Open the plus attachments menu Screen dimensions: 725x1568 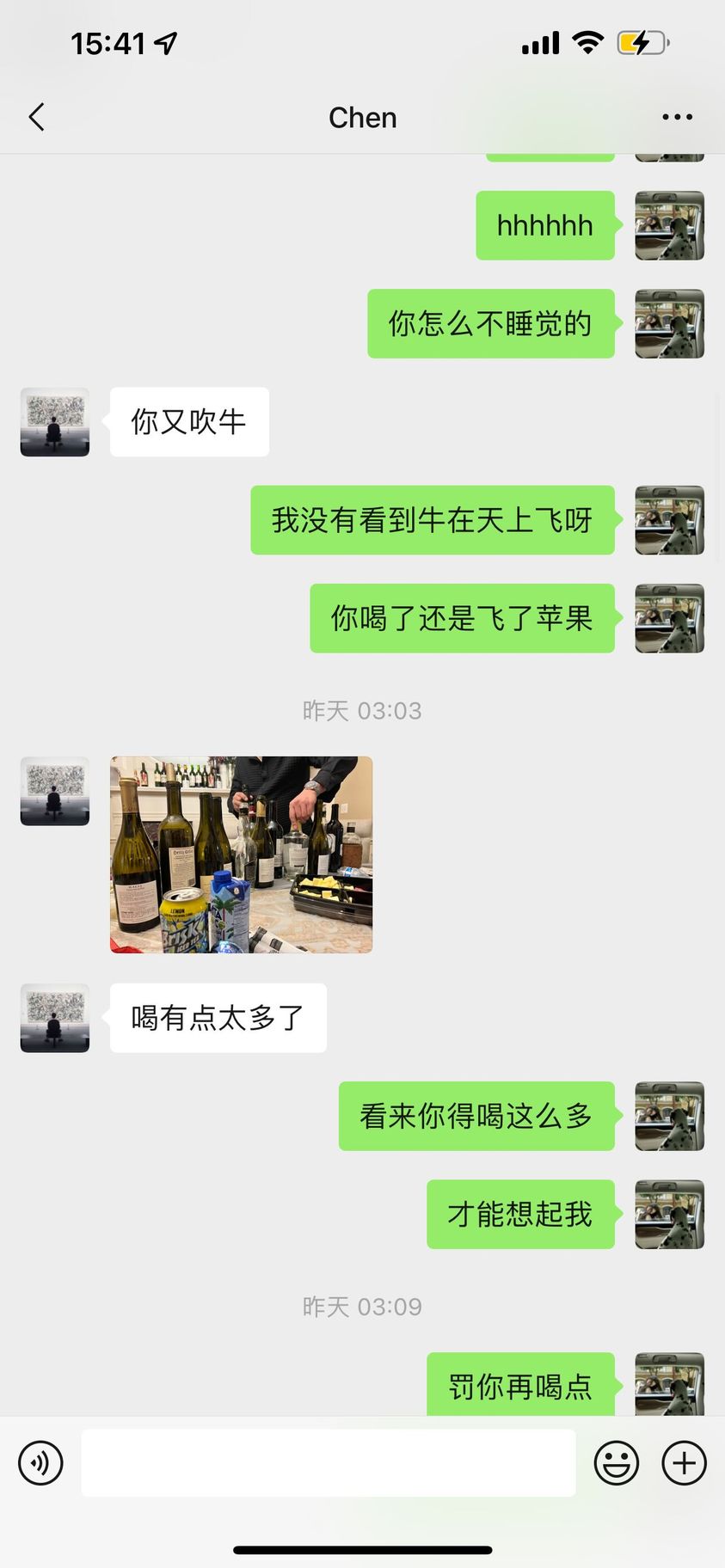click(684, 1462)
